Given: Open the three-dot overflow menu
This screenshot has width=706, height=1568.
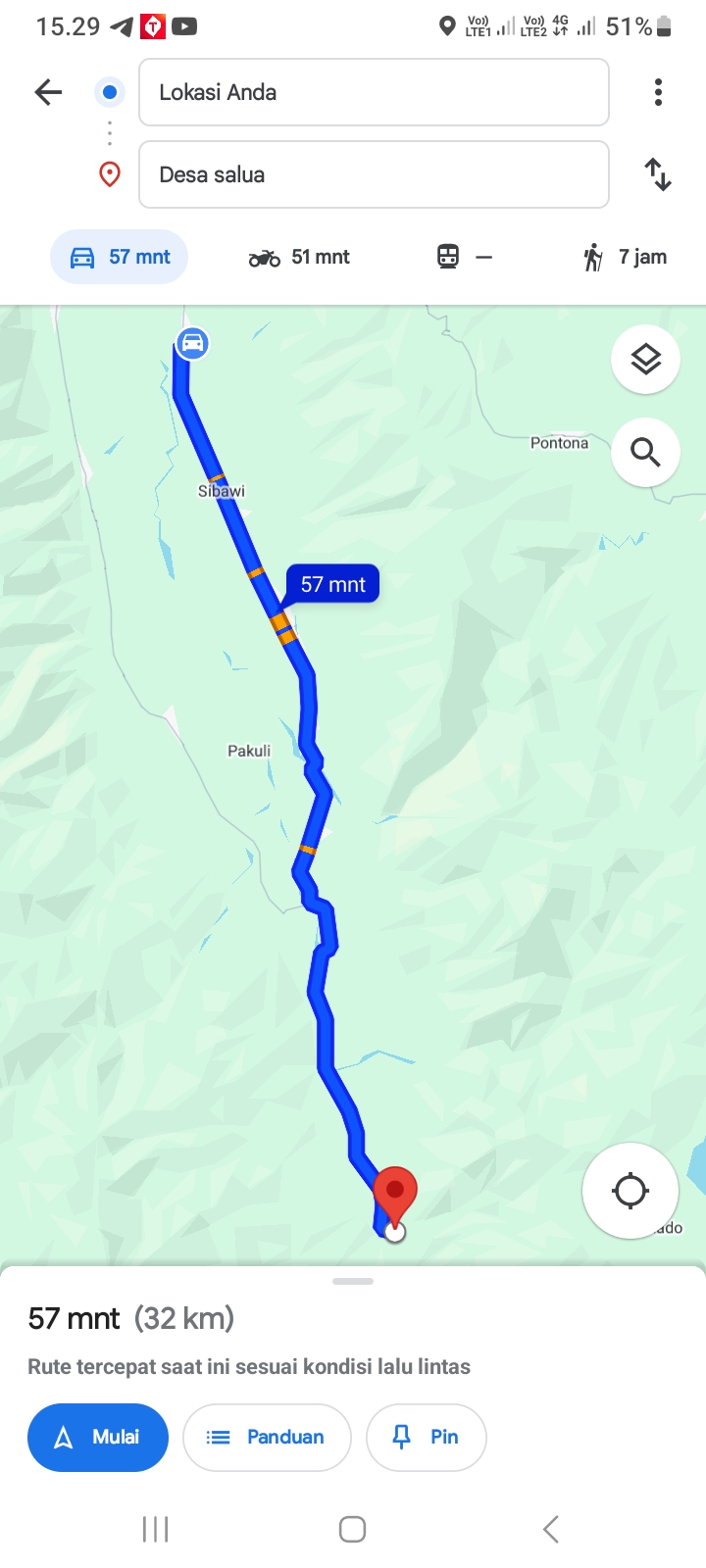Looking at the screenshot, I should 658,92.
